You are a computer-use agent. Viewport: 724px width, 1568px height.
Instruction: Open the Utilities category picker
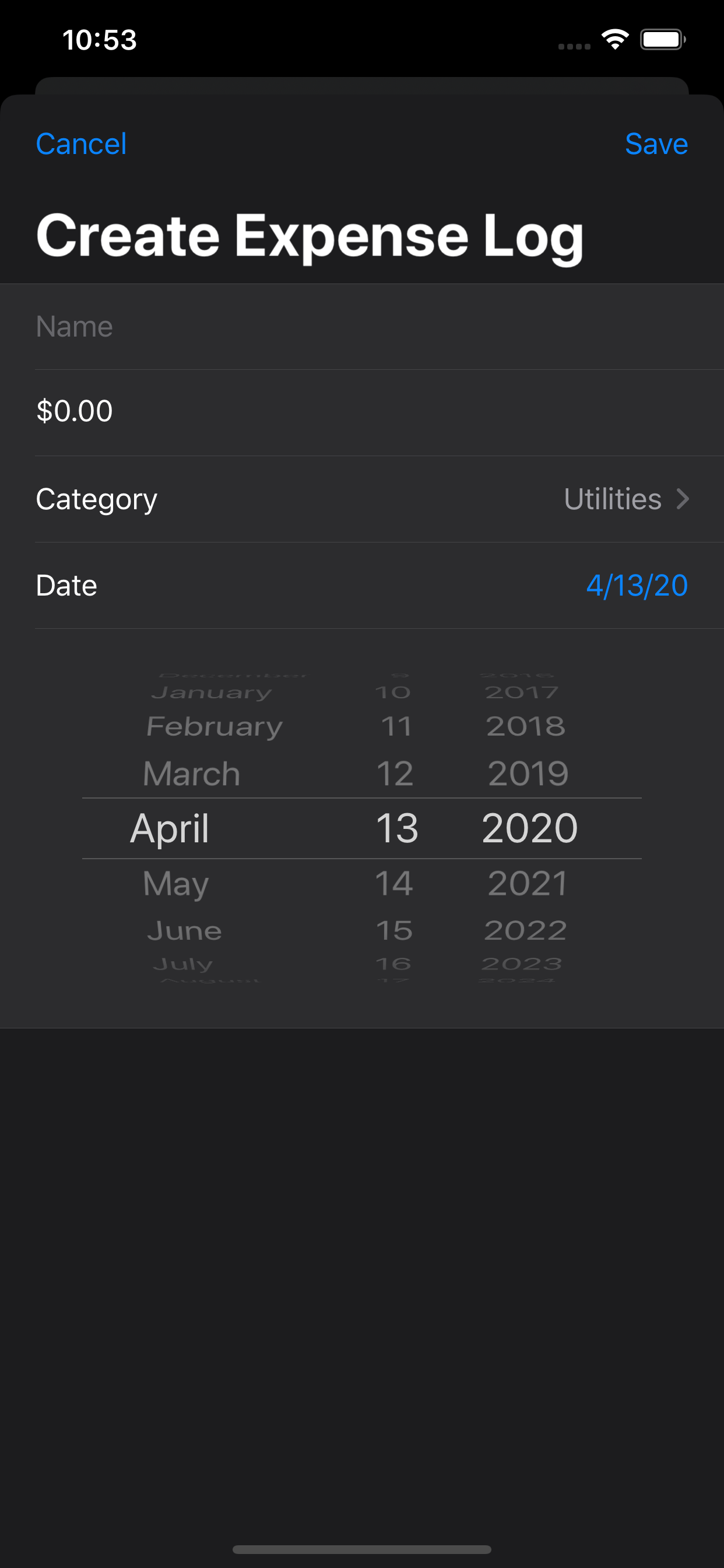pos(612,499)
